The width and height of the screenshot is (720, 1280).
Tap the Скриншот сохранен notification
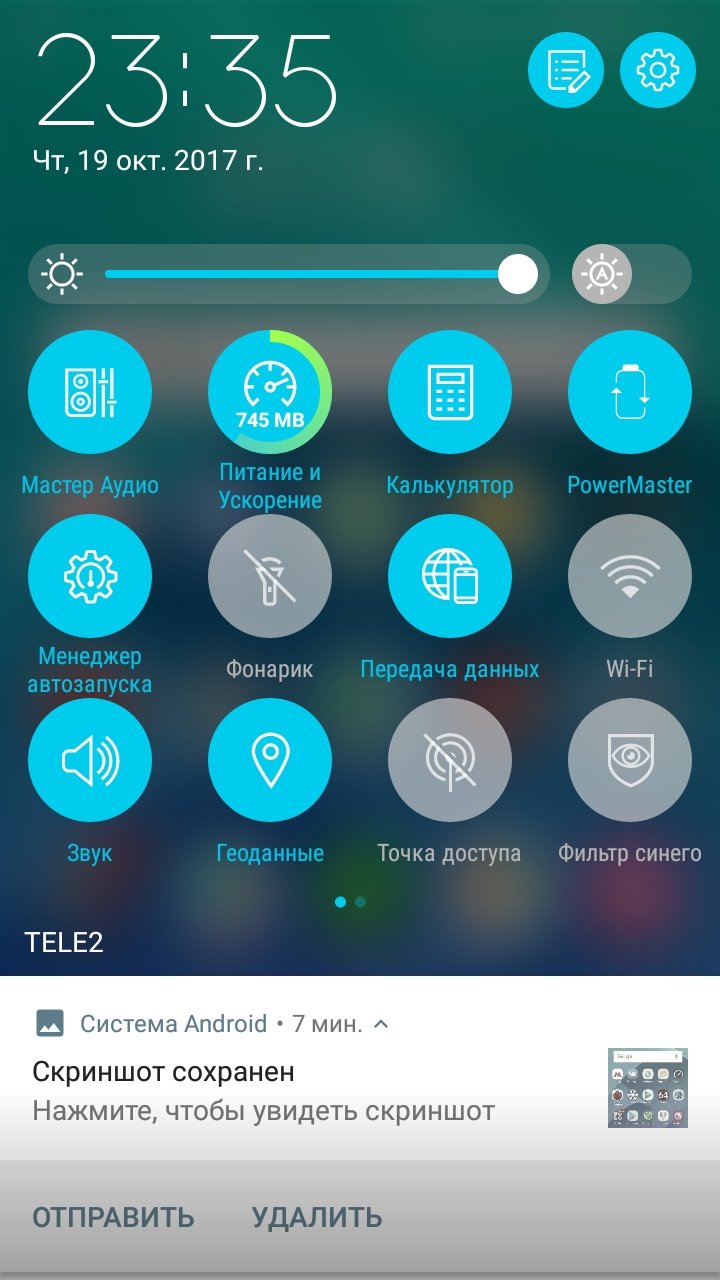click(360, 1090)
